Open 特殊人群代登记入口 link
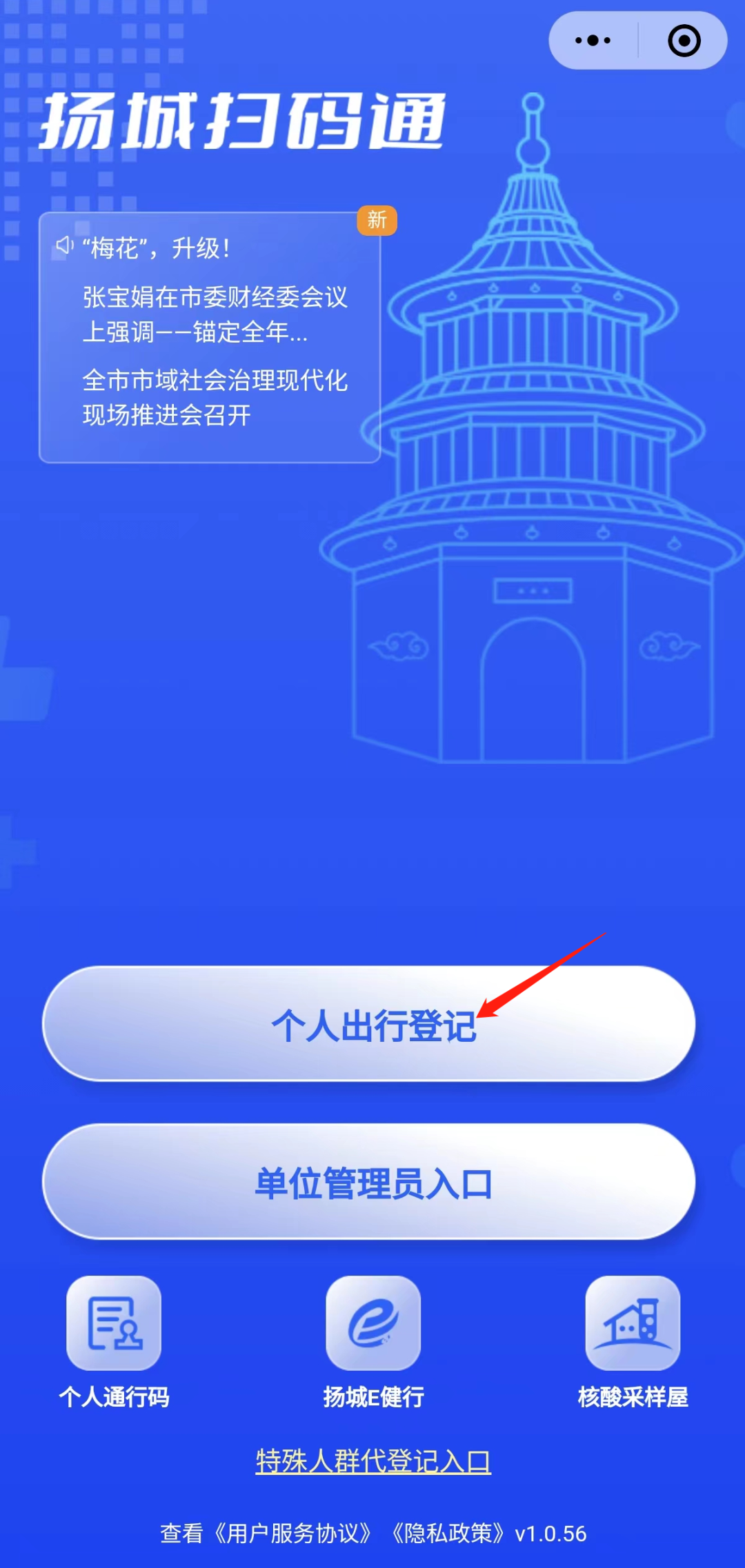This screenshot has width=745, height=1568. [x=373, y=1461]
